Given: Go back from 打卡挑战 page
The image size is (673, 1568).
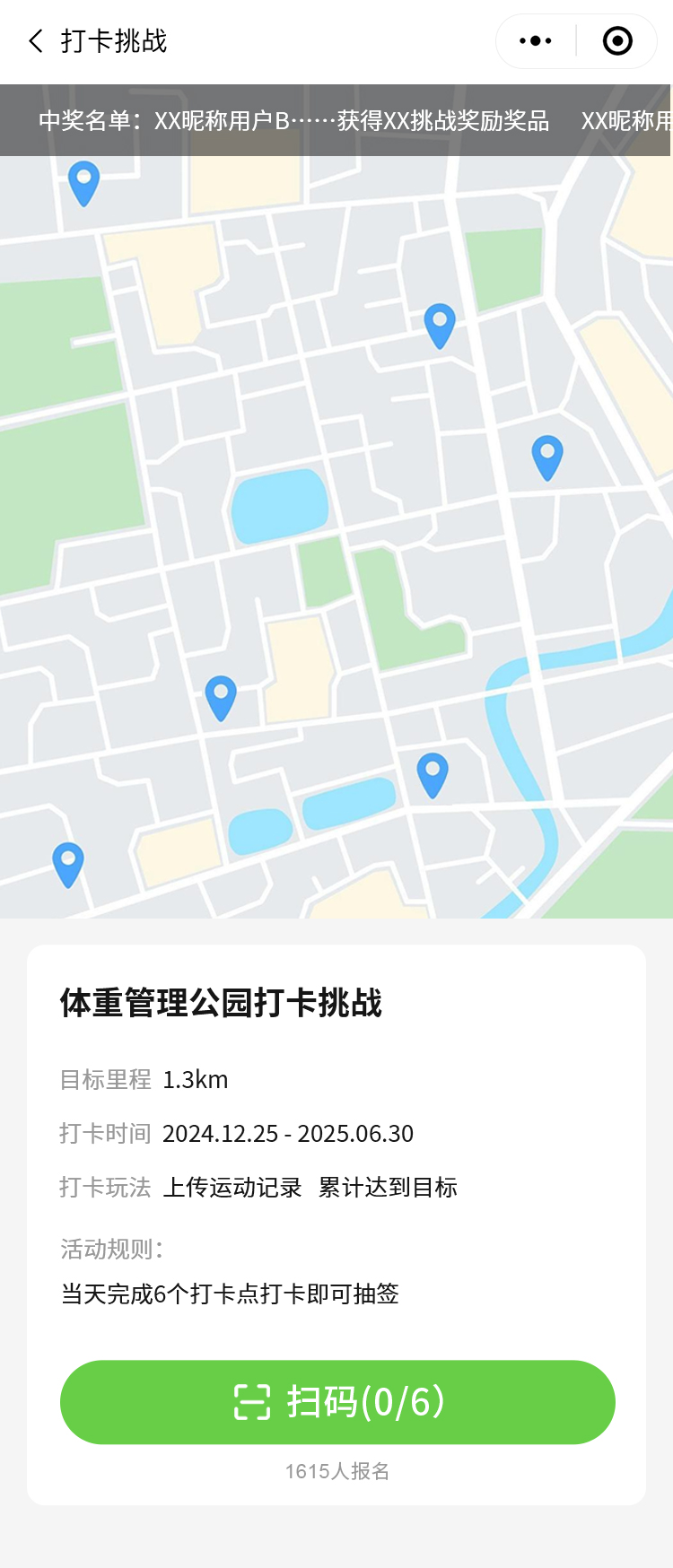Looking at the screenshot, I should click(36, 41).
